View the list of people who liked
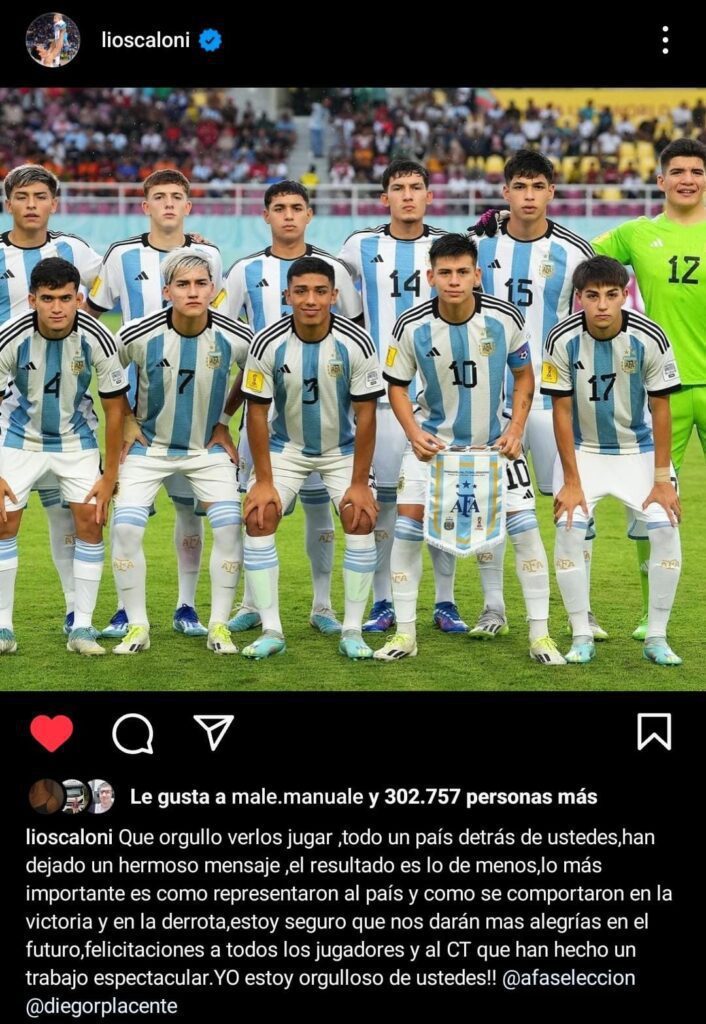Image resolution: width=706 pixels, height=1024 pixels. (x=363, y=797)
